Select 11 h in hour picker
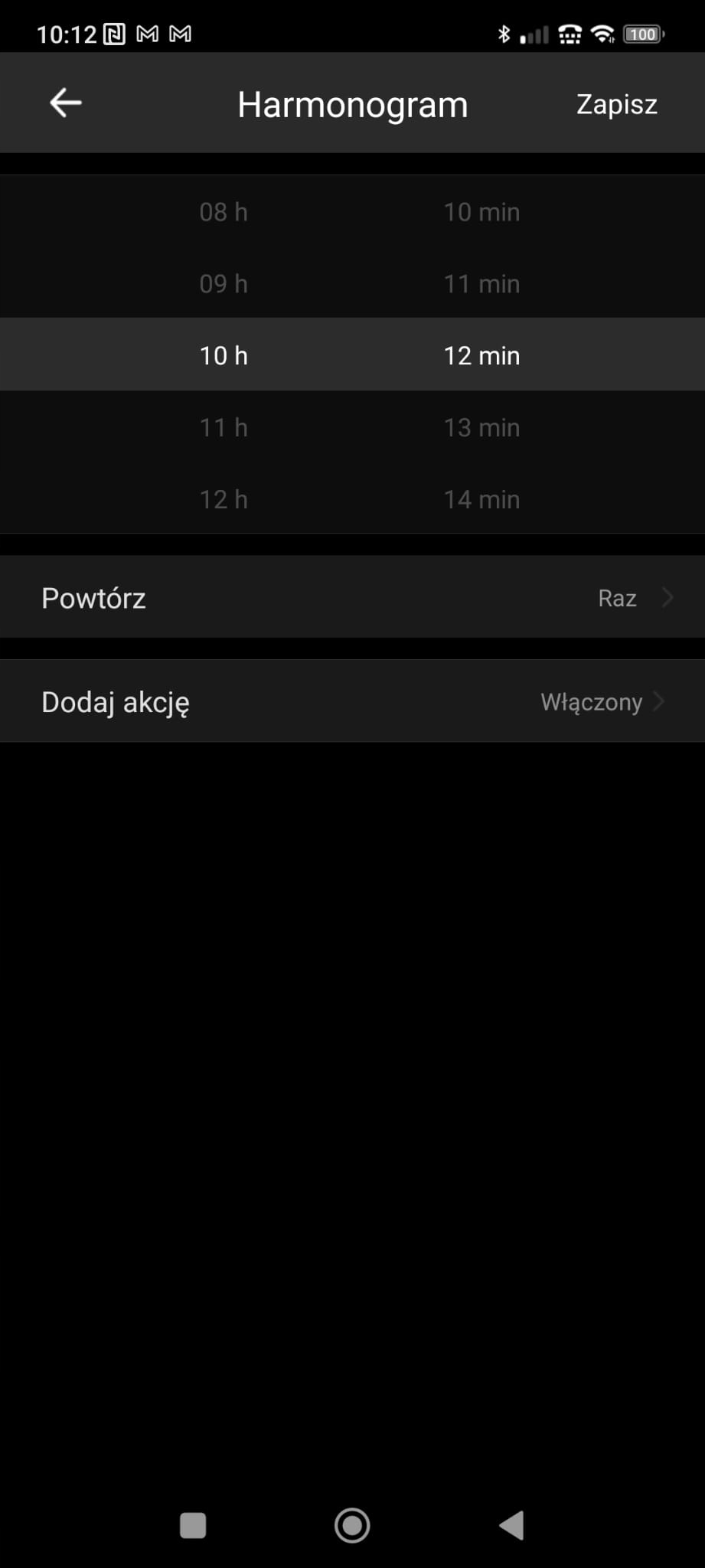The height and width of the screenshot is (1568, 705). click(224, 427)
